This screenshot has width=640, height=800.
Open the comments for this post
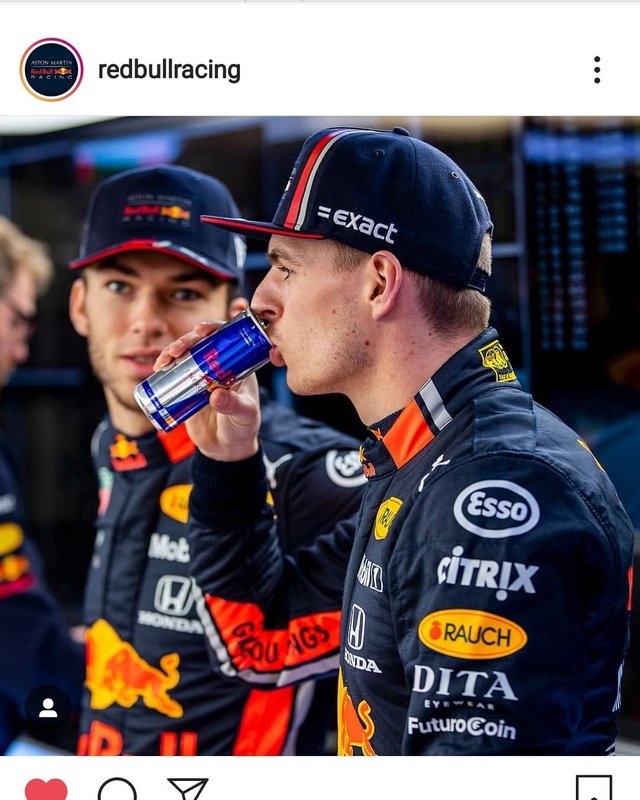(x=117, y=791)
